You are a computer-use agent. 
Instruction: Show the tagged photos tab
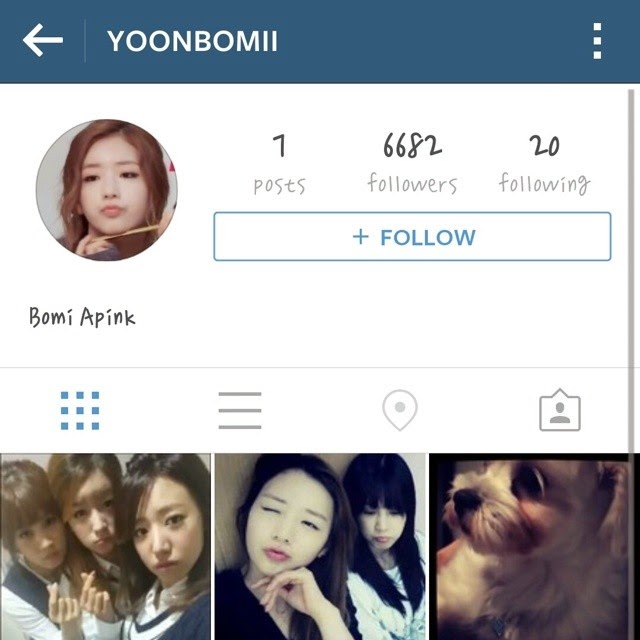click(560, 410)
